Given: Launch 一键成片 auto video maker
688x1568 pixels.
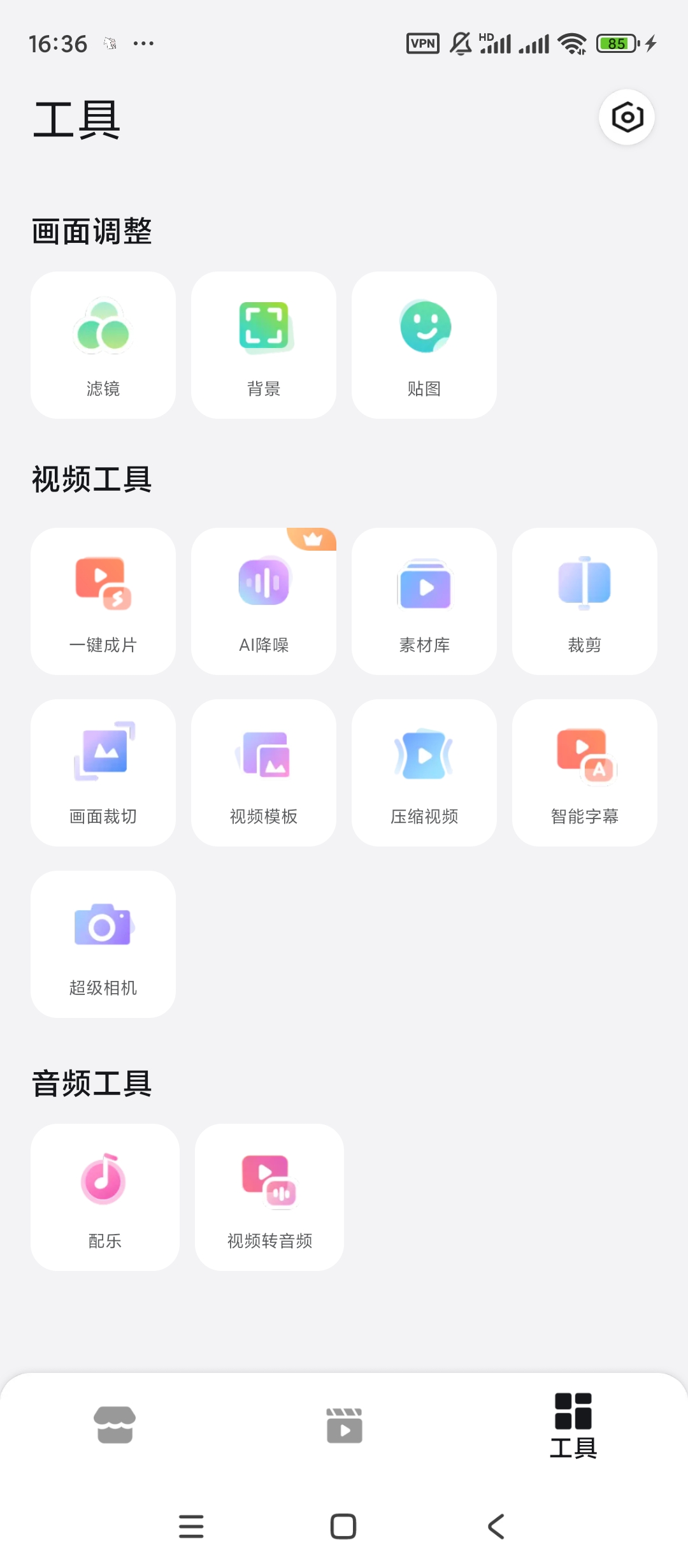Looking at the screenshot, I should (103, 601).
